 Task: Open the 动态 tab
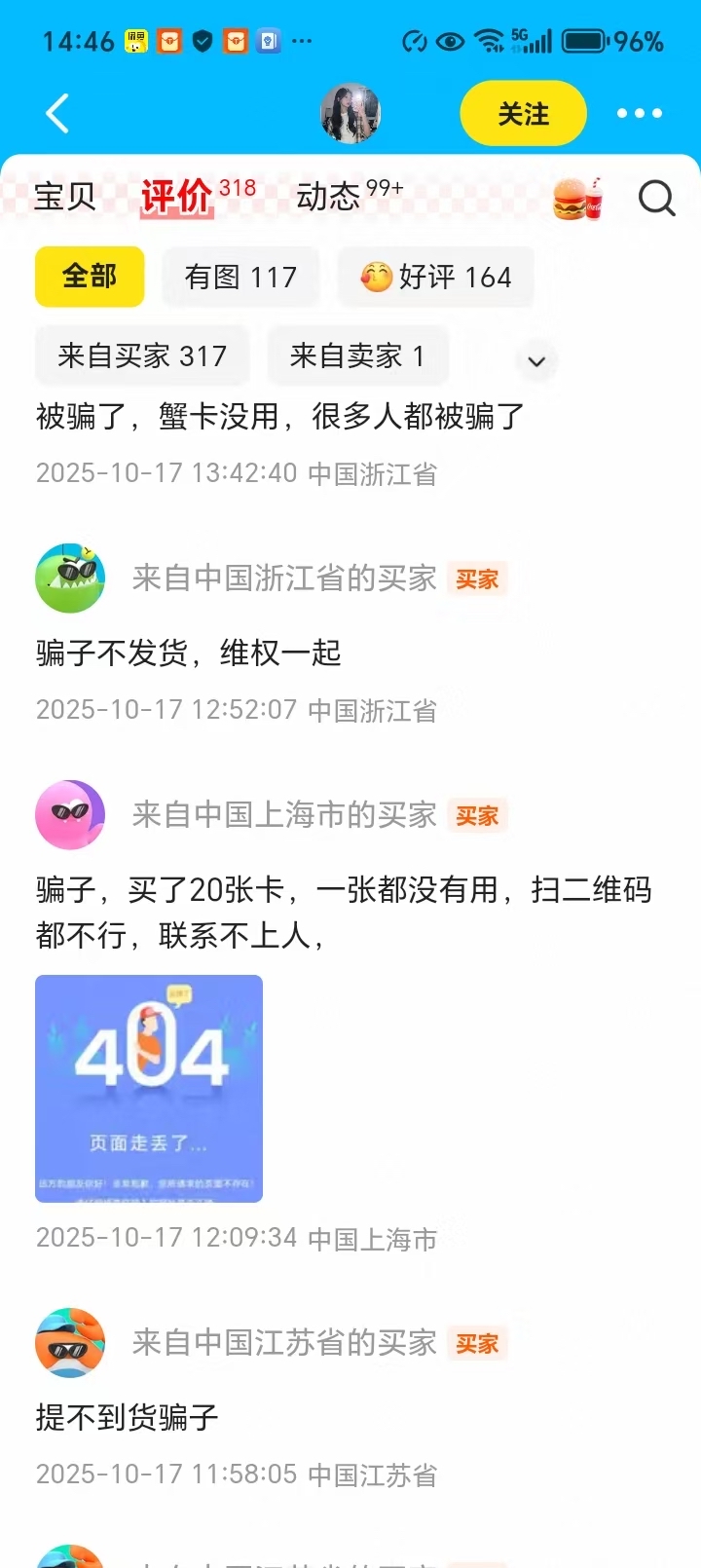333,198
